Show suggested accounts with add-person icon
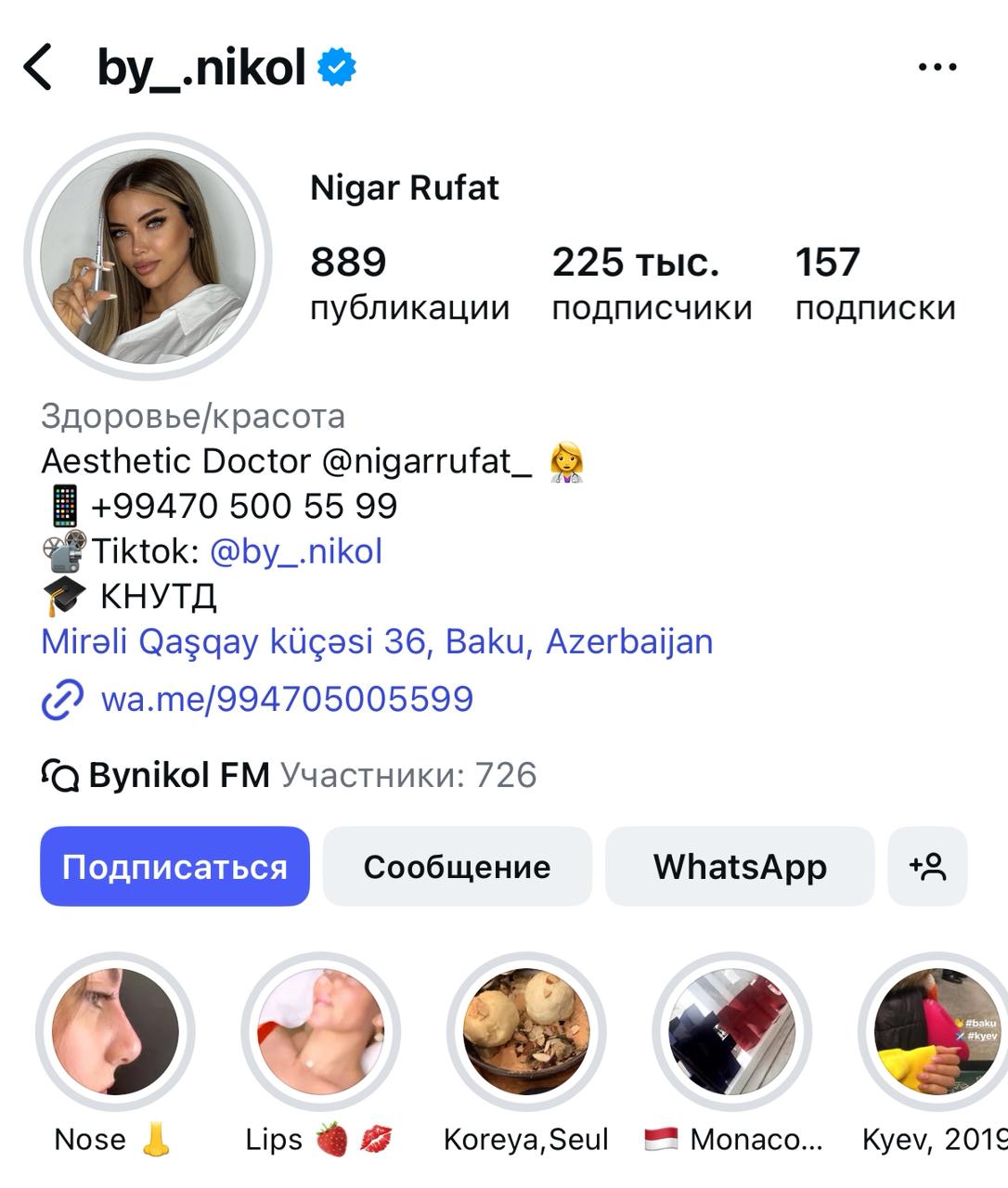1008x1188 pixels. (927, 867)
